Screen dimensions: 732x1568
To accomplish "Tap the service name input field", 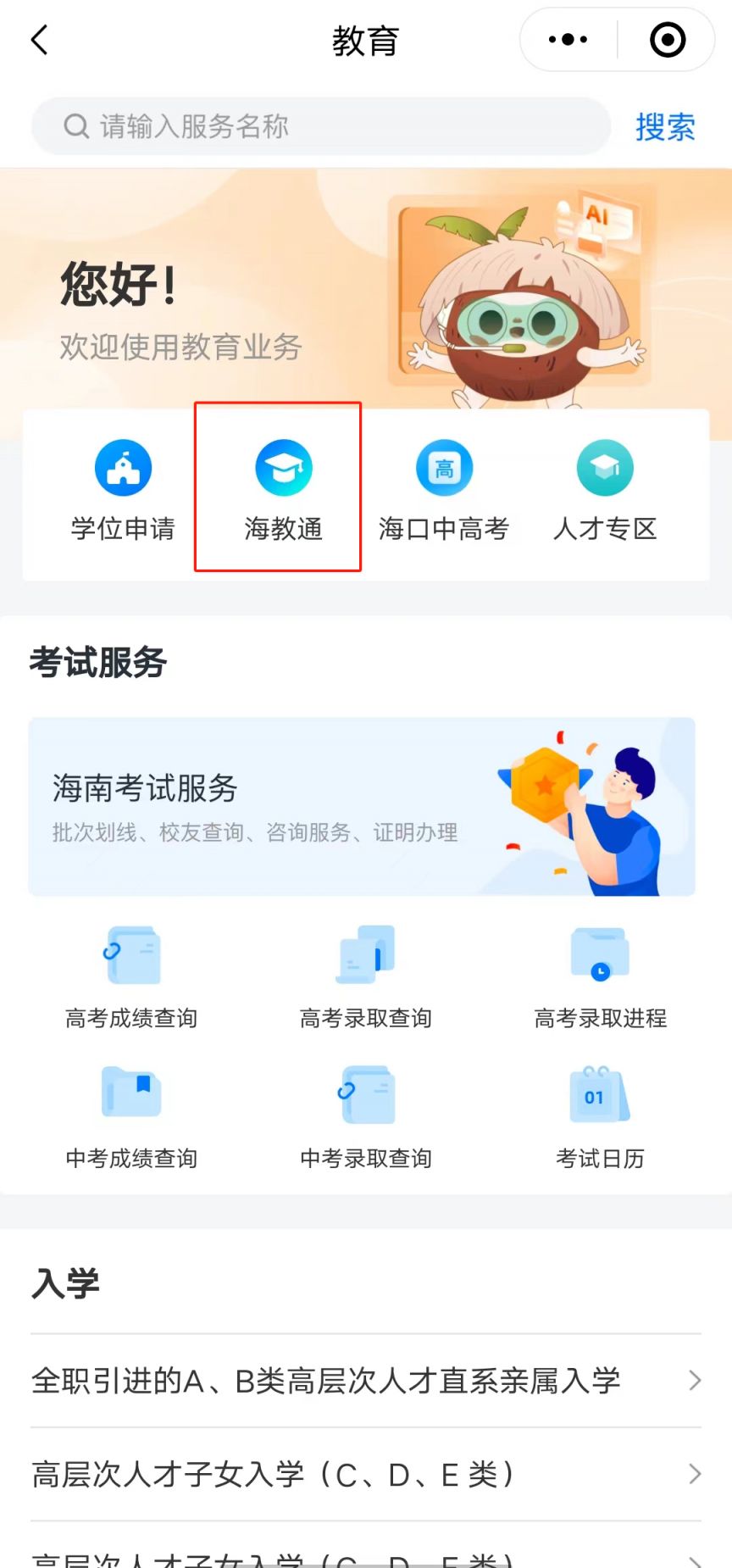I will [254, 125].
